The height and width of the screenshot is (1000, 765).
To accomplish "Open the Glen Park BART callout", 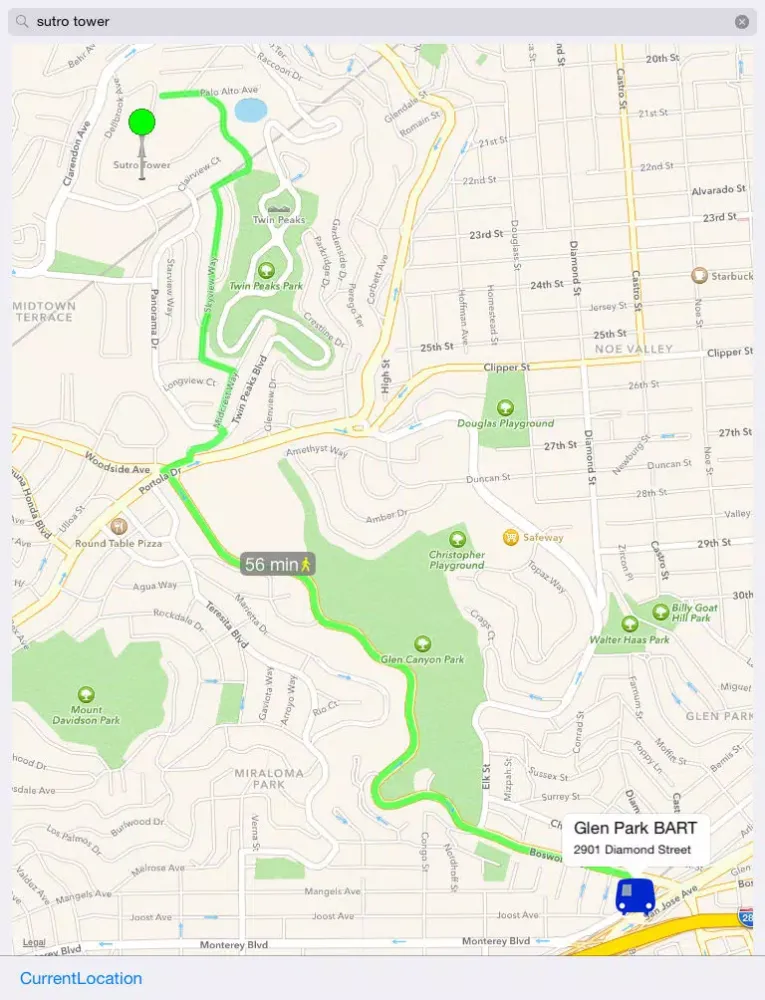I will pos(635,838).
